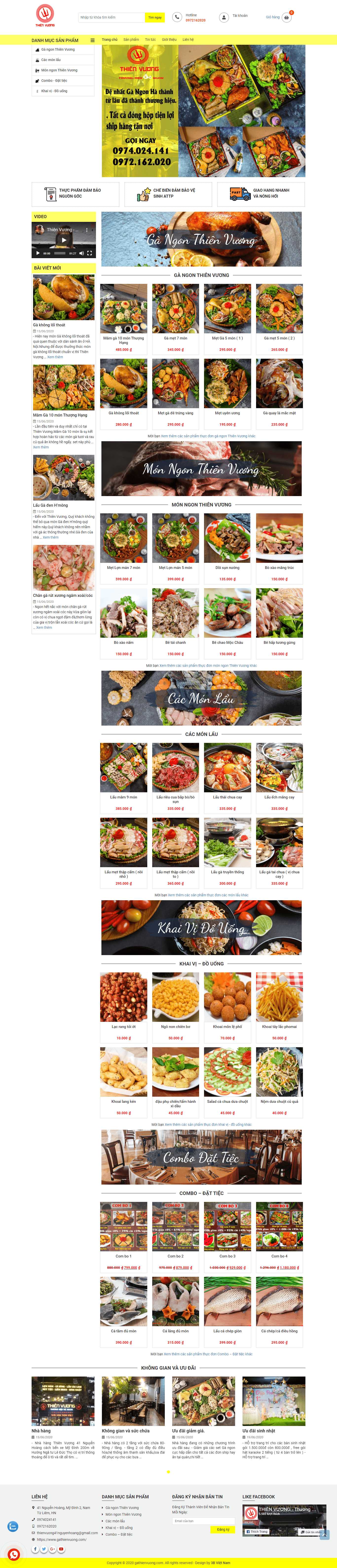
Task: Open the Giỏ hàng shopping cart
Action: (286, 17)
